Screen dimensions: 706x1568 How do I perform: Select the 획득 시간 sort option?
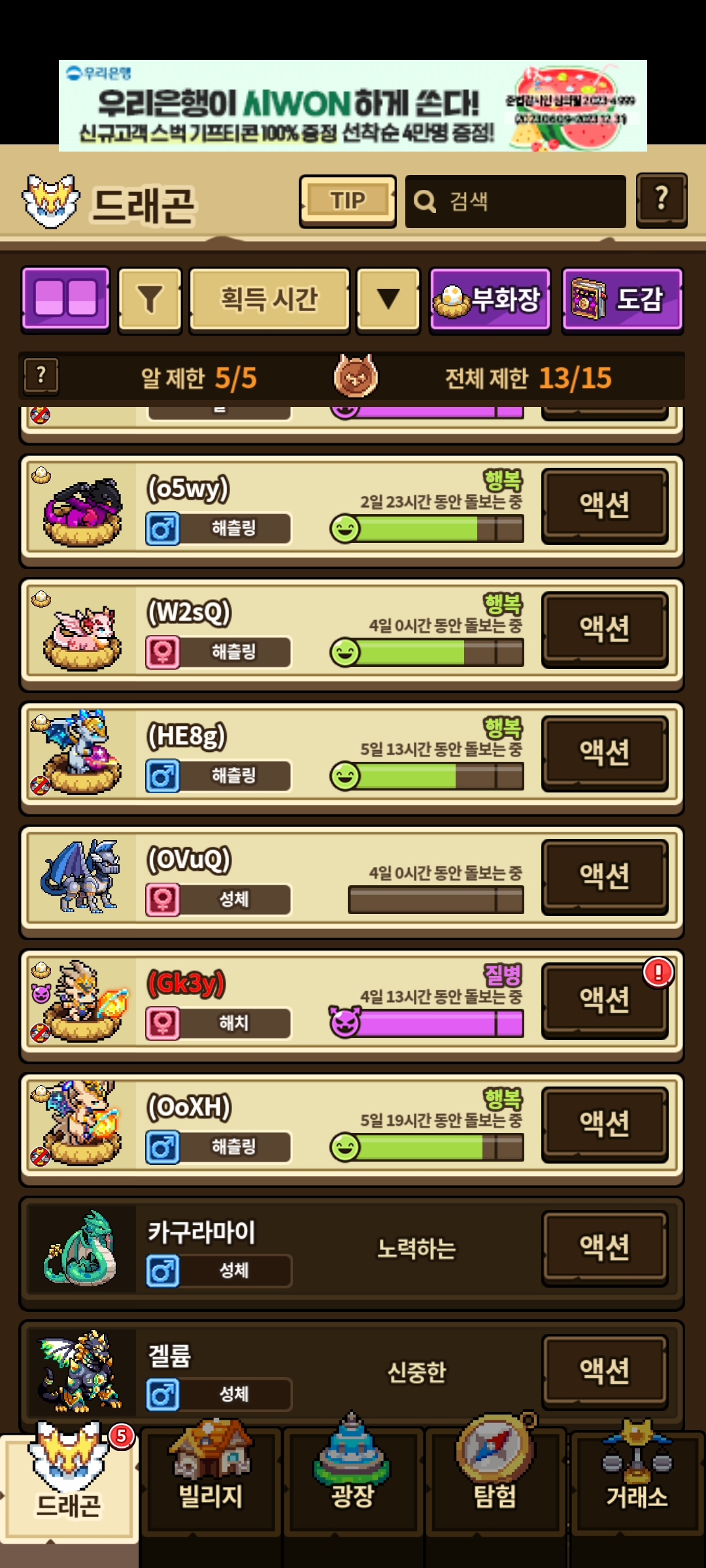[269, 300]
